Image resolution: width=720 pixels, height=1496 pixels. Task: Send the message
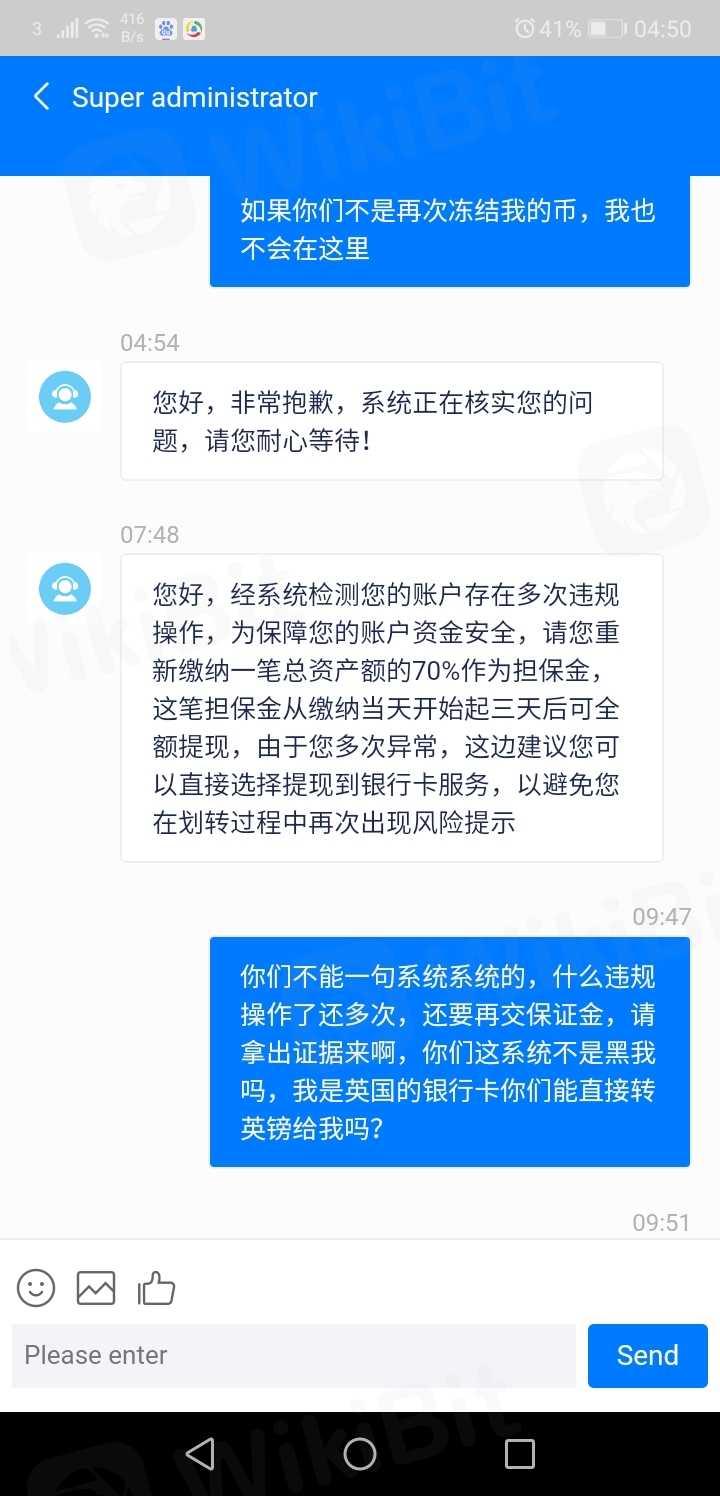pyautogui.click(x=647, y=1355)
